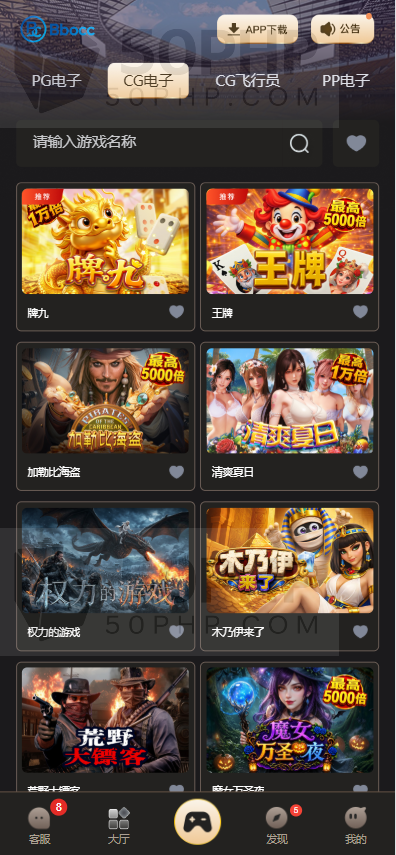Switch to the PP电子 tab
396x855 pixels.
[x=346, y=81]
